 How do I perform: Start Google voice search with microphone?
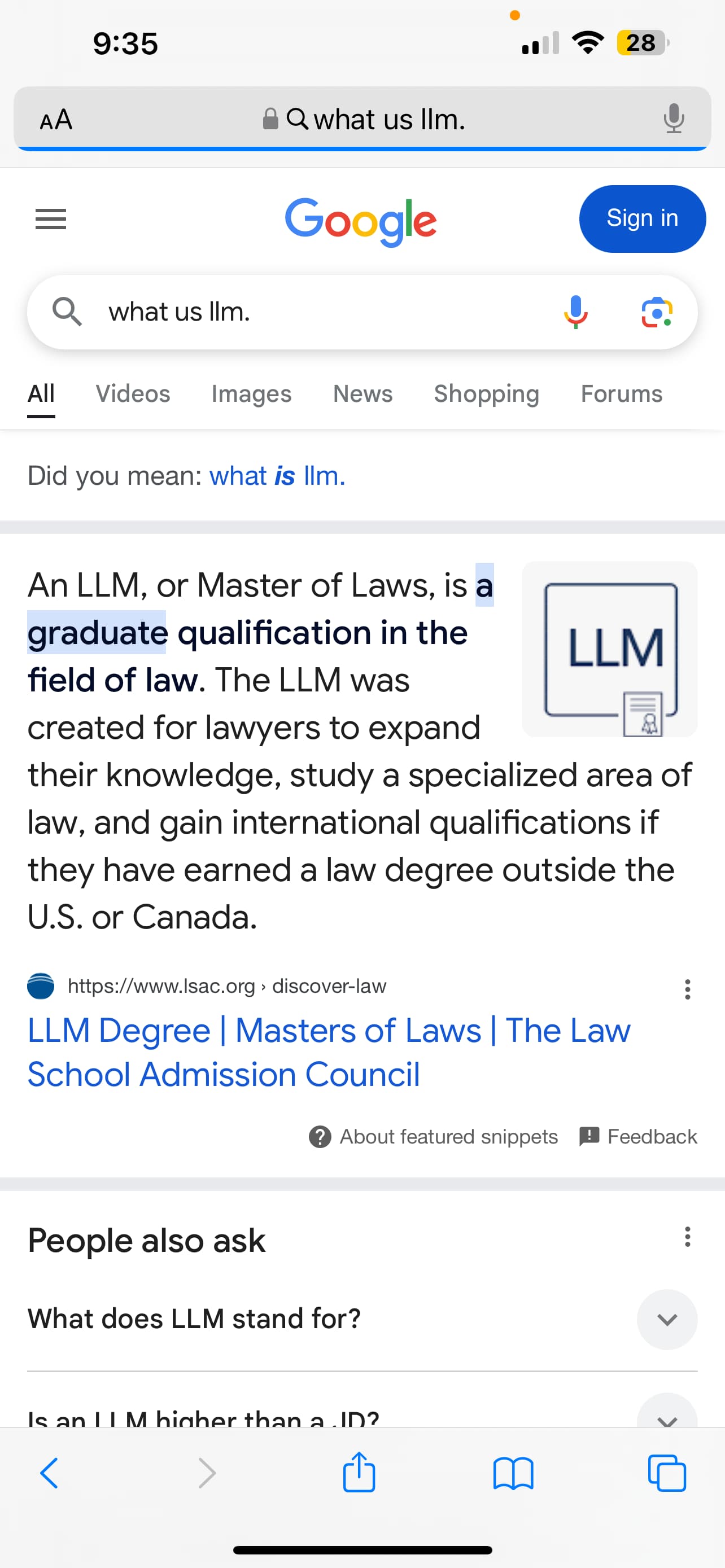coord(575,312)
